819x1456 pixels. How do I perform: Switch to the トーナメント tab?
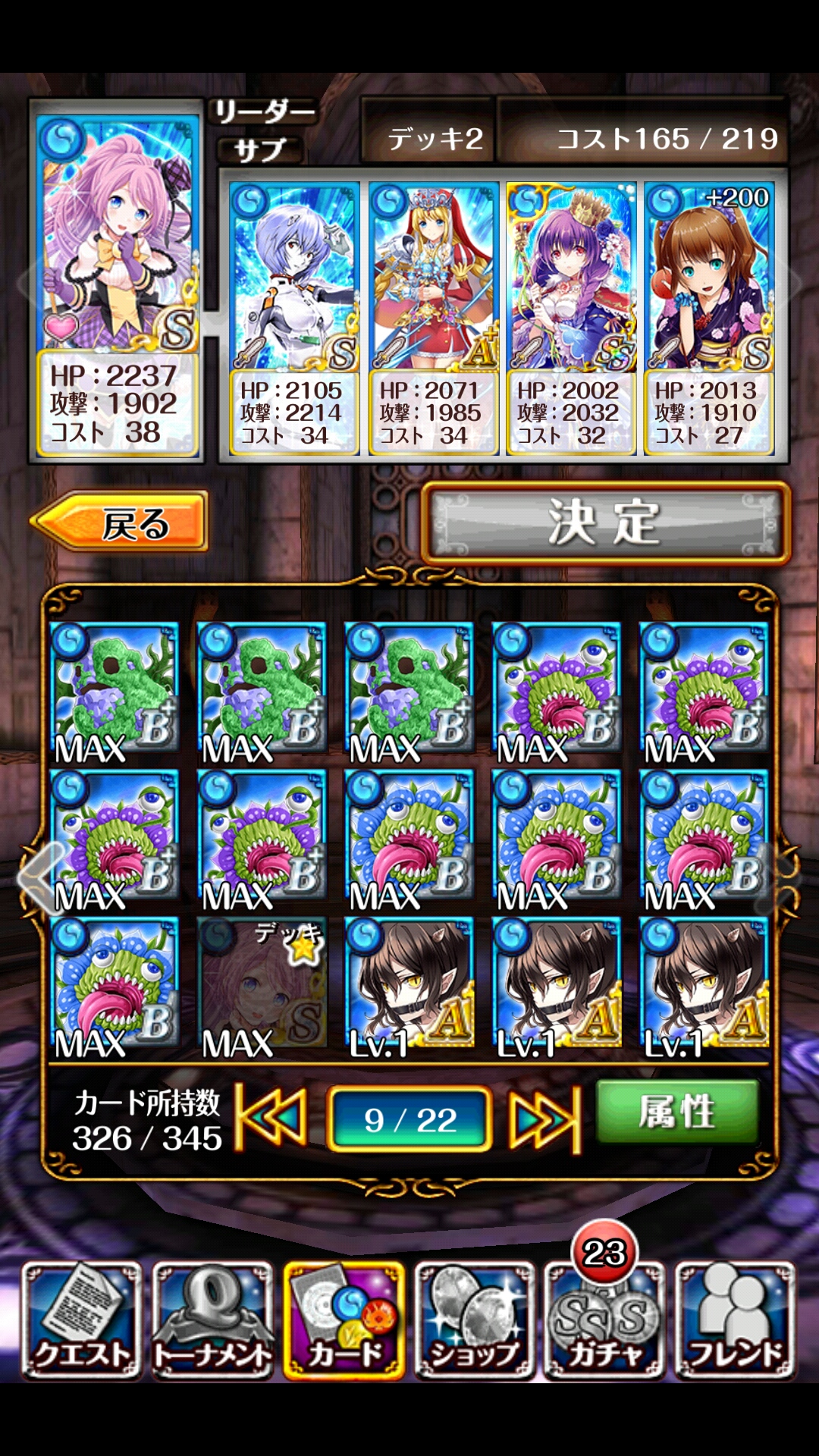coord(213,1319)
